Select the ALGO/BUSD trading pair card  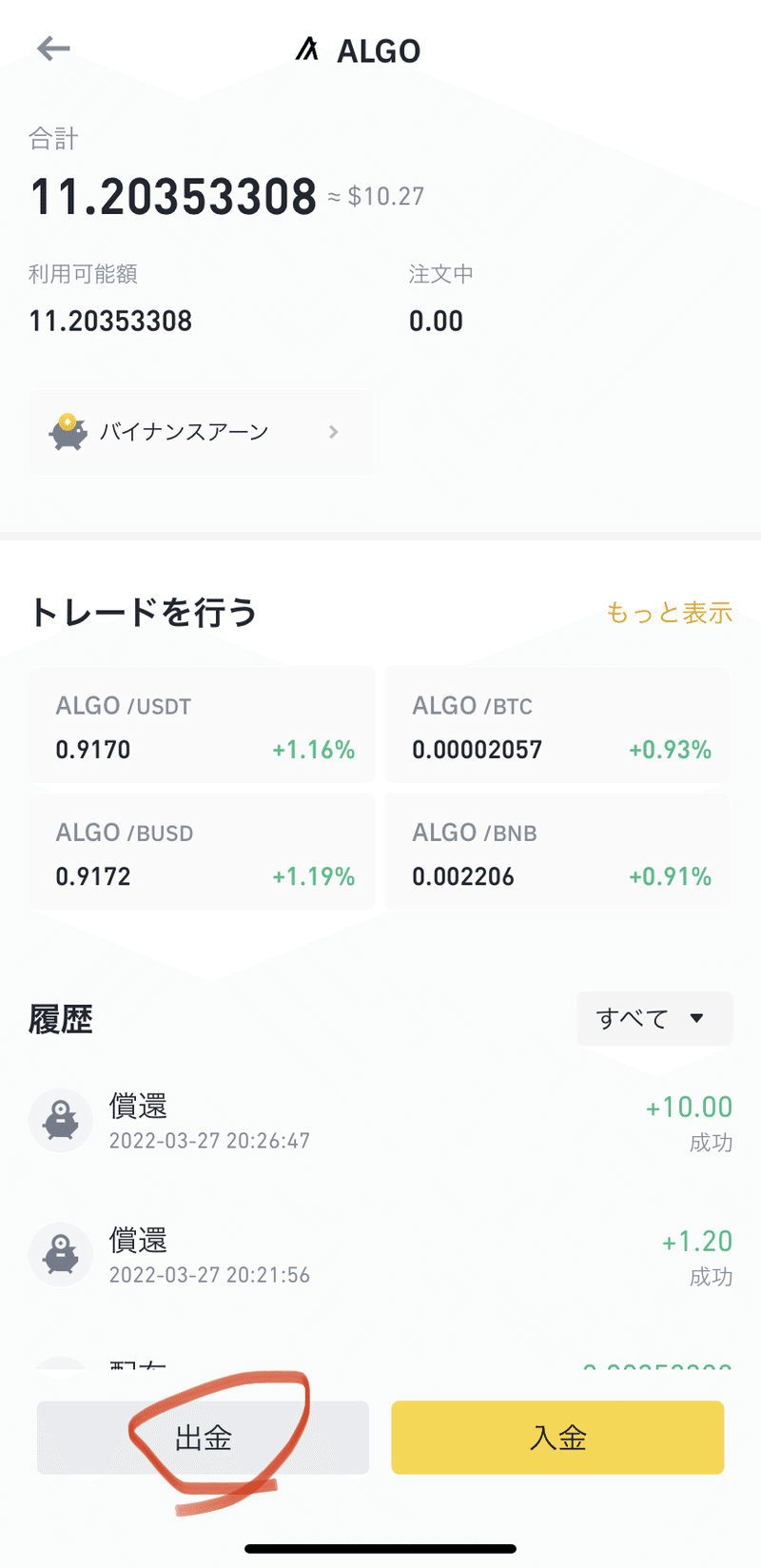(202, 853)
